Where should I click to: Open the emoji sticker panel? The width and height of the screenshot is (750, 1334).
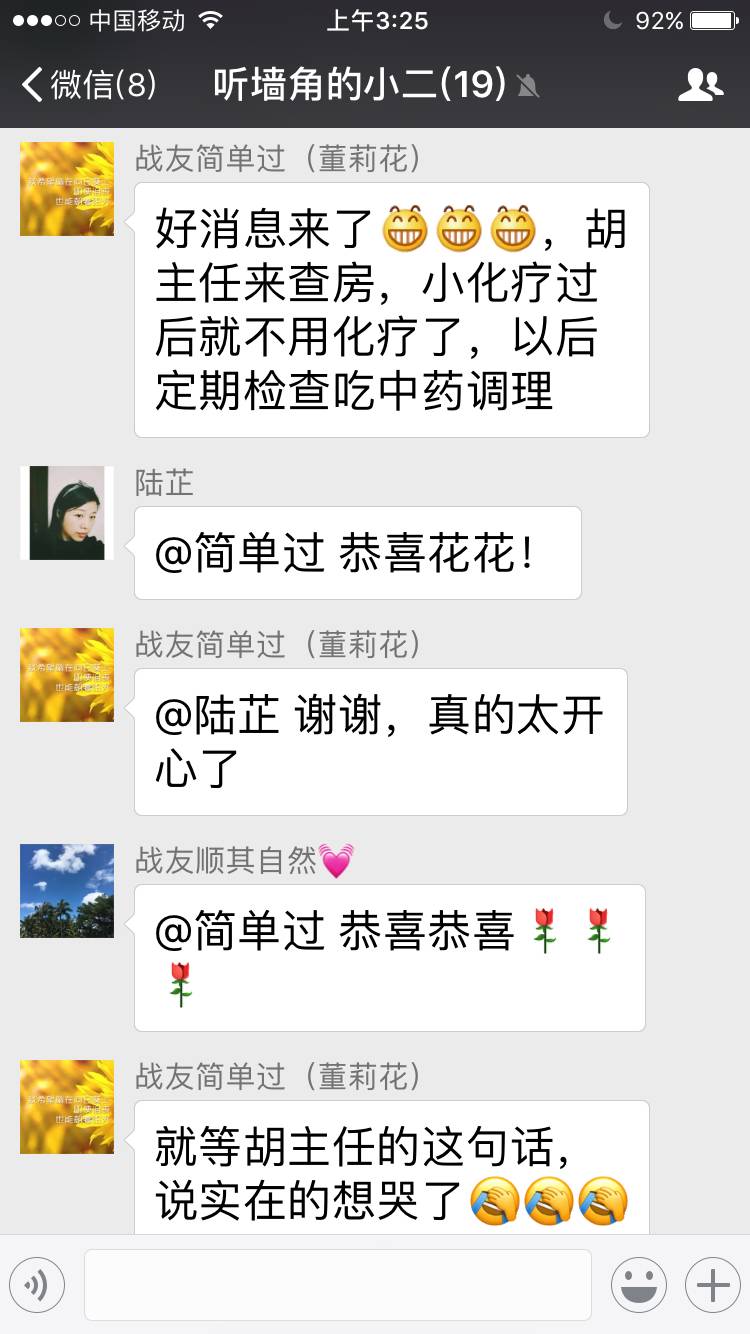(639, 1284)
